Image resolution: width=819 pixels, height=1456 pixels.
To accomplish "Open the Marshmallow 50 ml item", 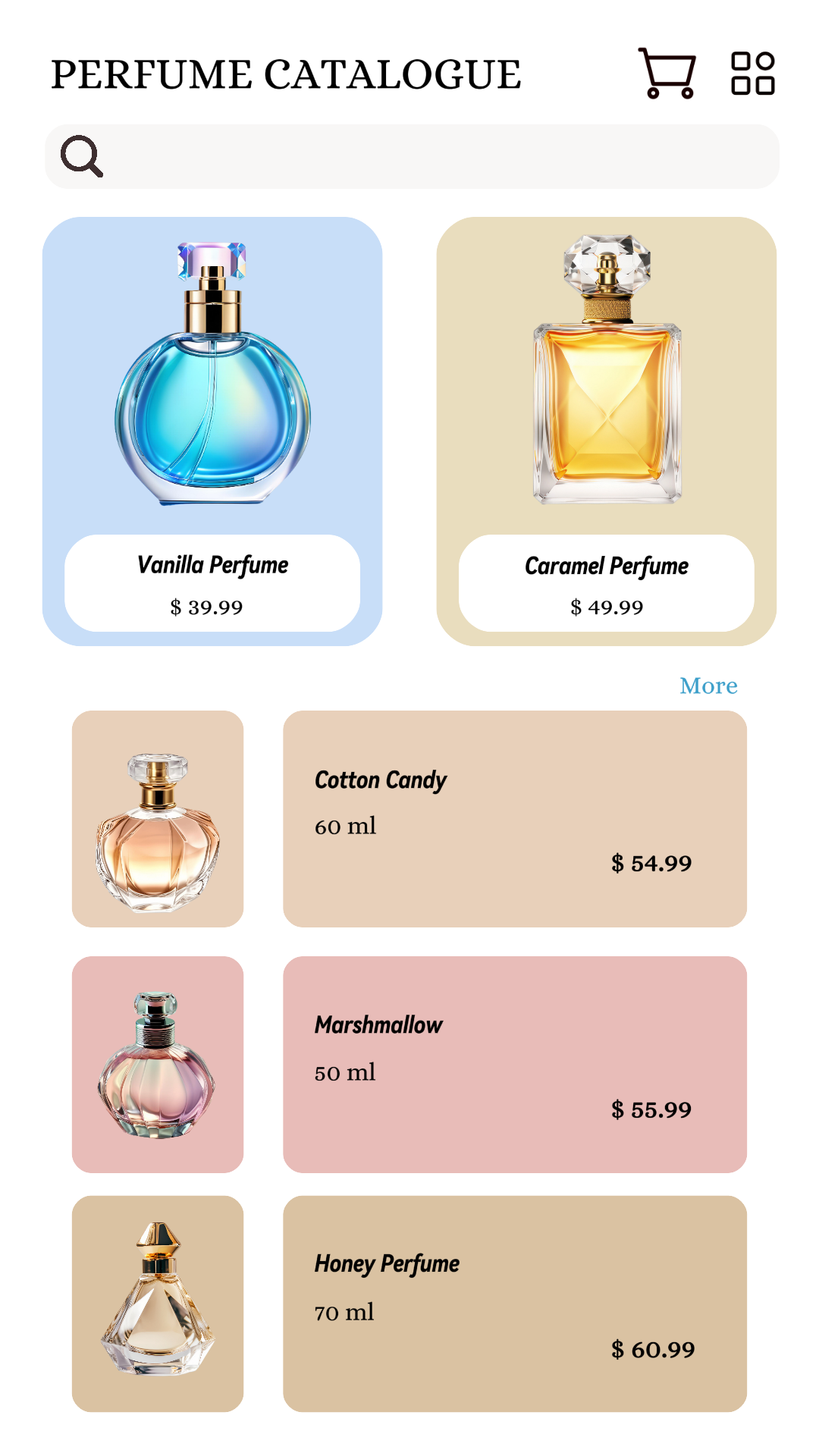I will click(x=515, y=1065).
